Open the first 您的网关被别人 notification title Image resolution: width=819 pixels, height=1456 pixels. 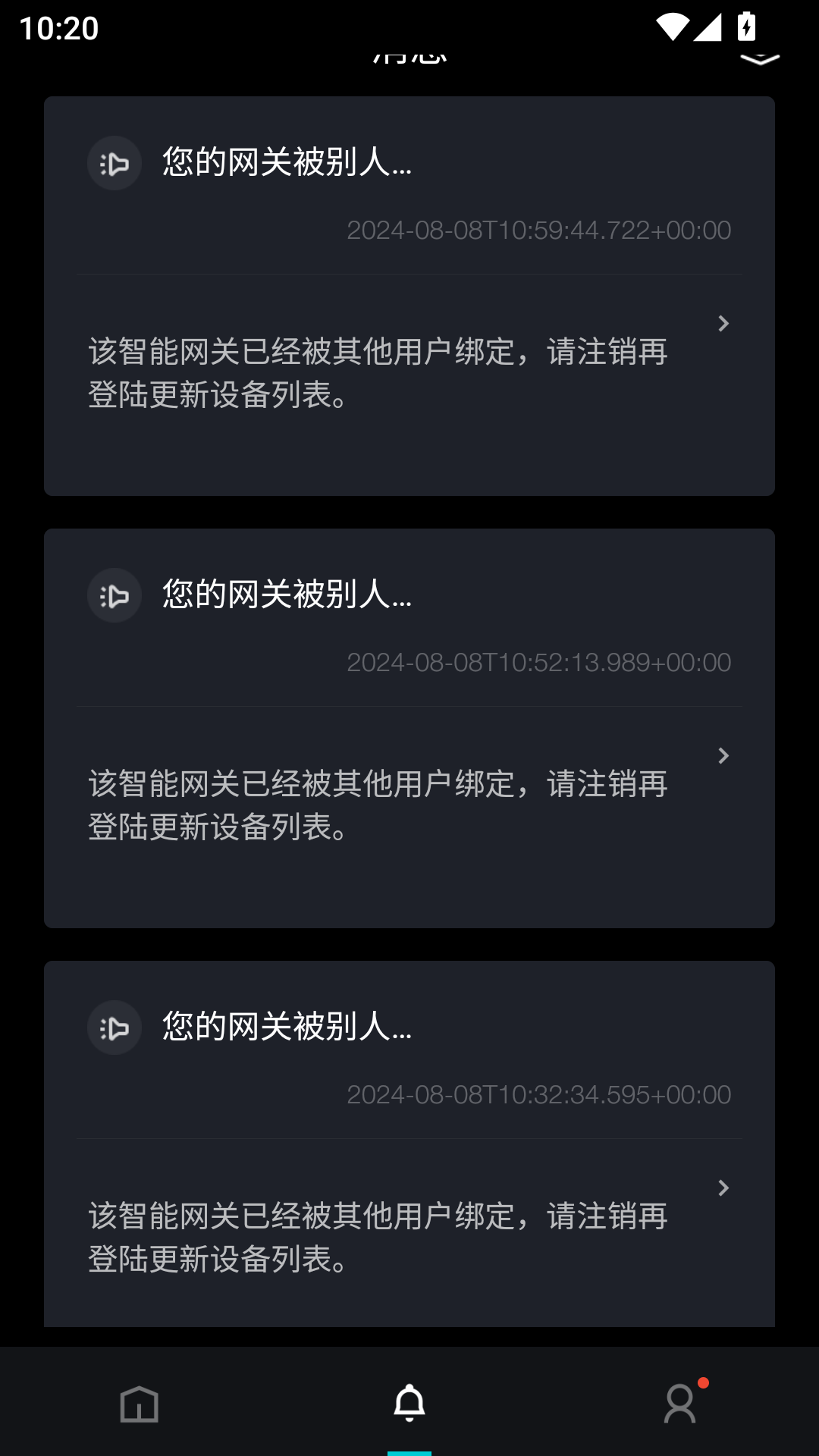284,162
